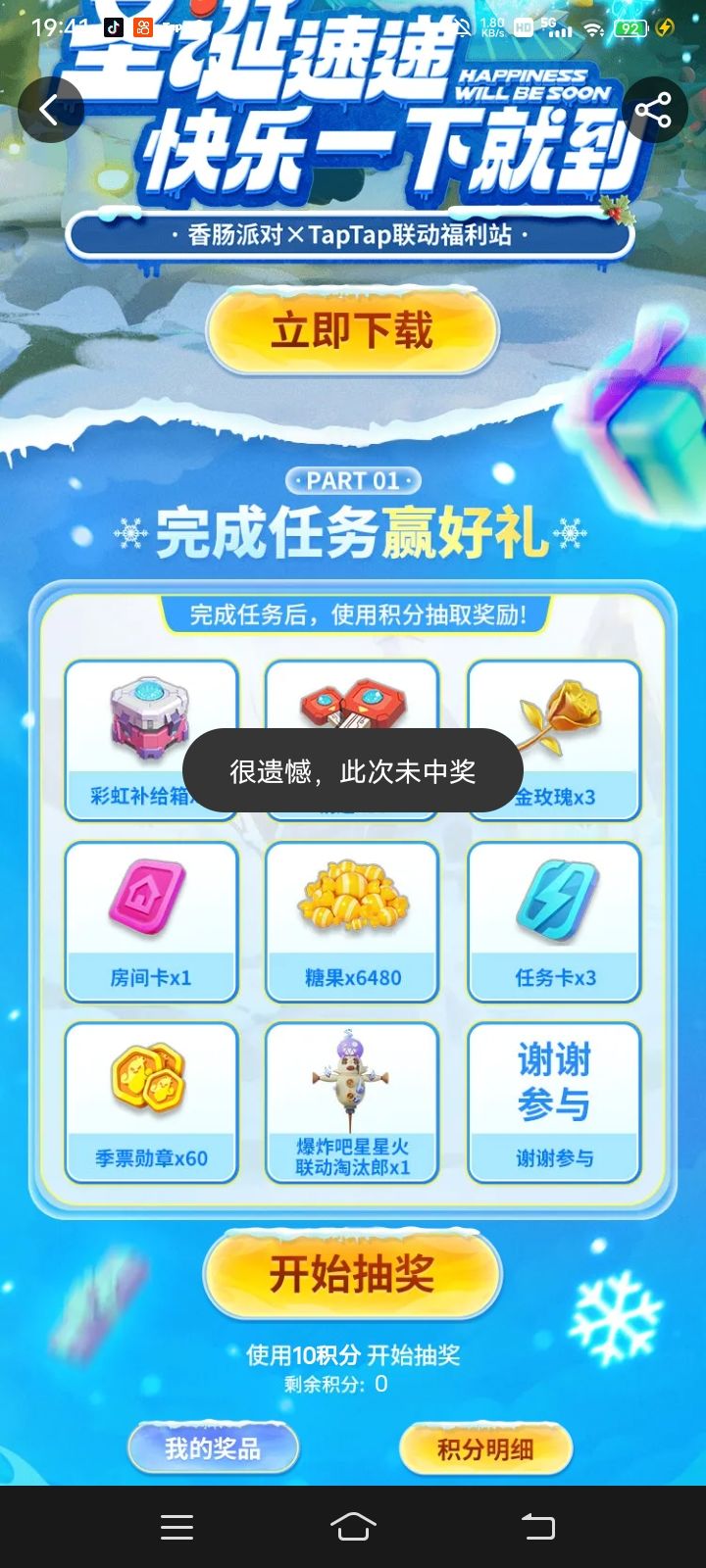Select the blue 任务卡x3 prize
This screenshot has height=1568, width=706.
[x=554, y=919]
